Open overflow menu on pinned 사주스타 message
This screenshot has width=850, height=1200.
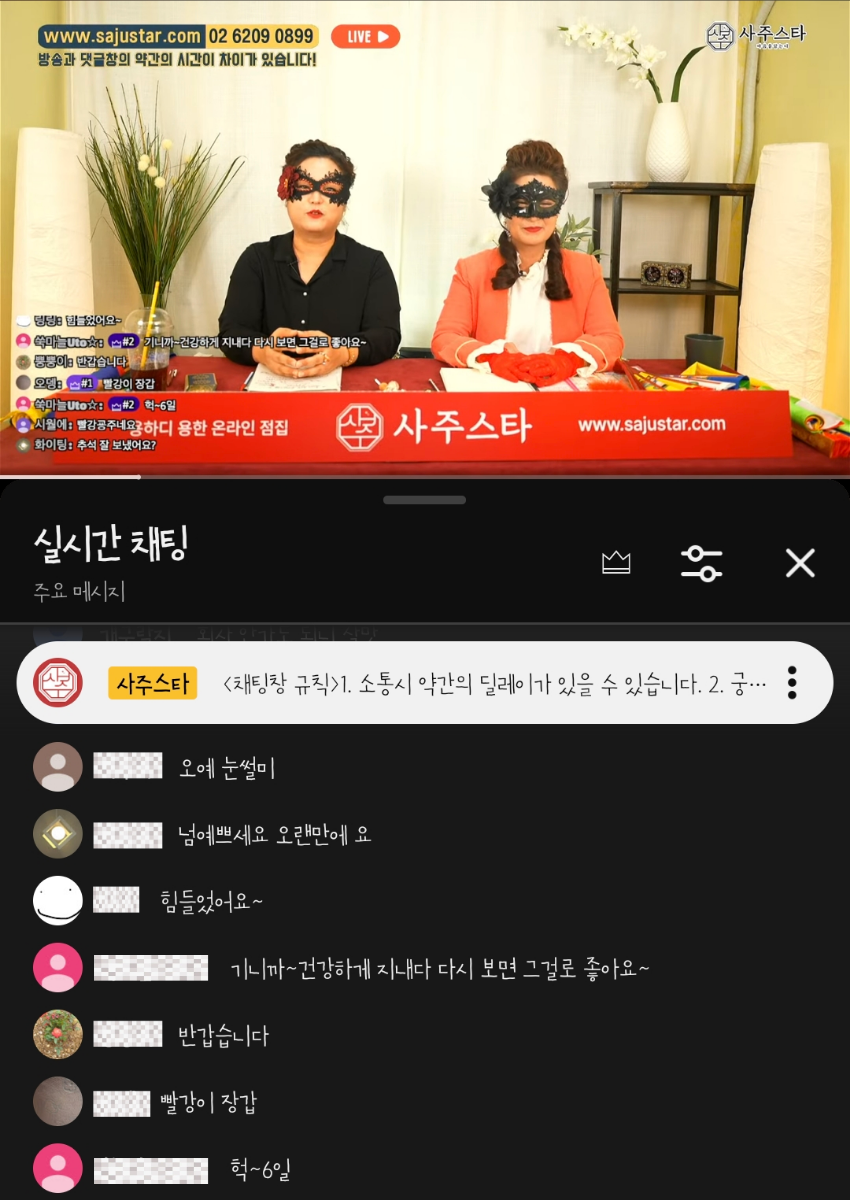click(x=792, y=682)
